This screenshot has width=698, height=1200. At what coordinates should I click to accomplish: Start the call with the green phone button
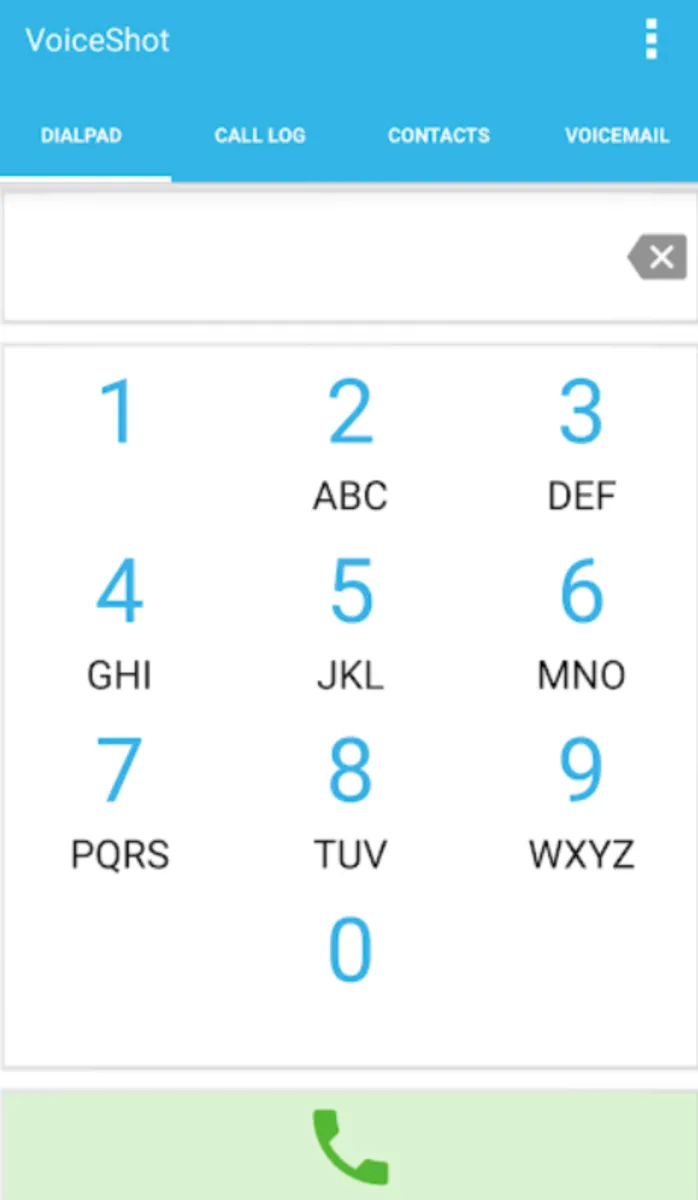349,1146
